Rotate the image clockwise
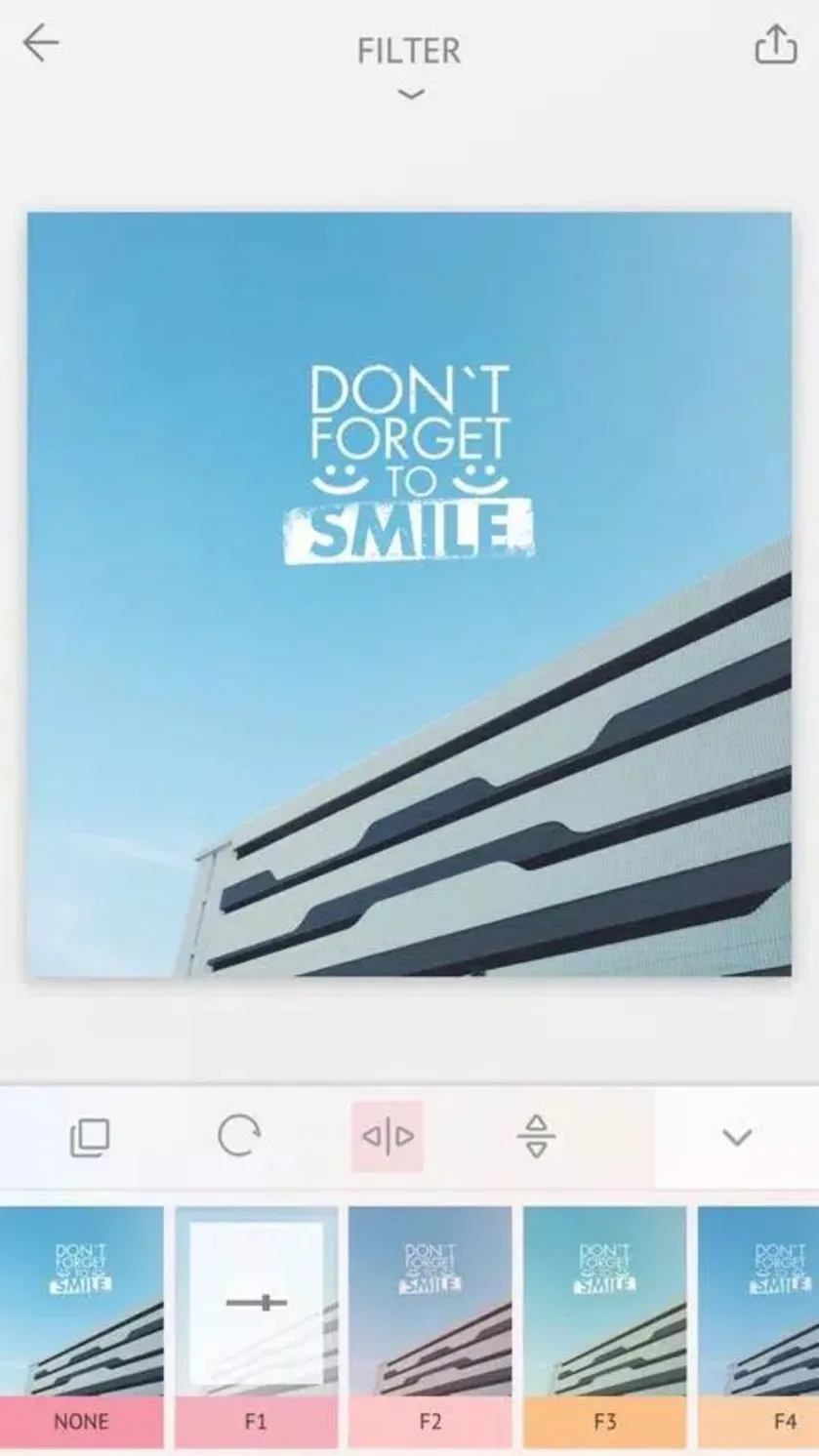 pos(239,1137)
